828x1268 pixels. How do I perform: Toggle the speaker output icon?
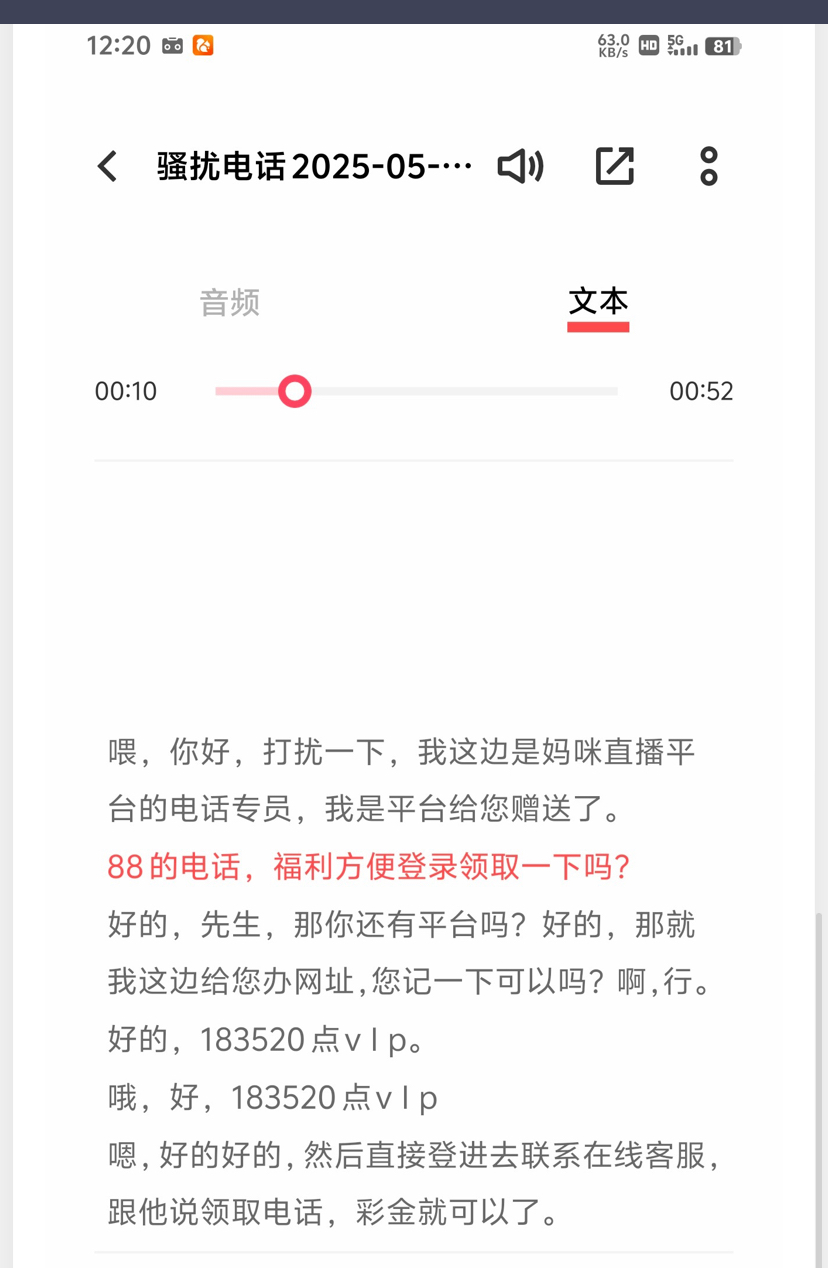tap(520, 166)
